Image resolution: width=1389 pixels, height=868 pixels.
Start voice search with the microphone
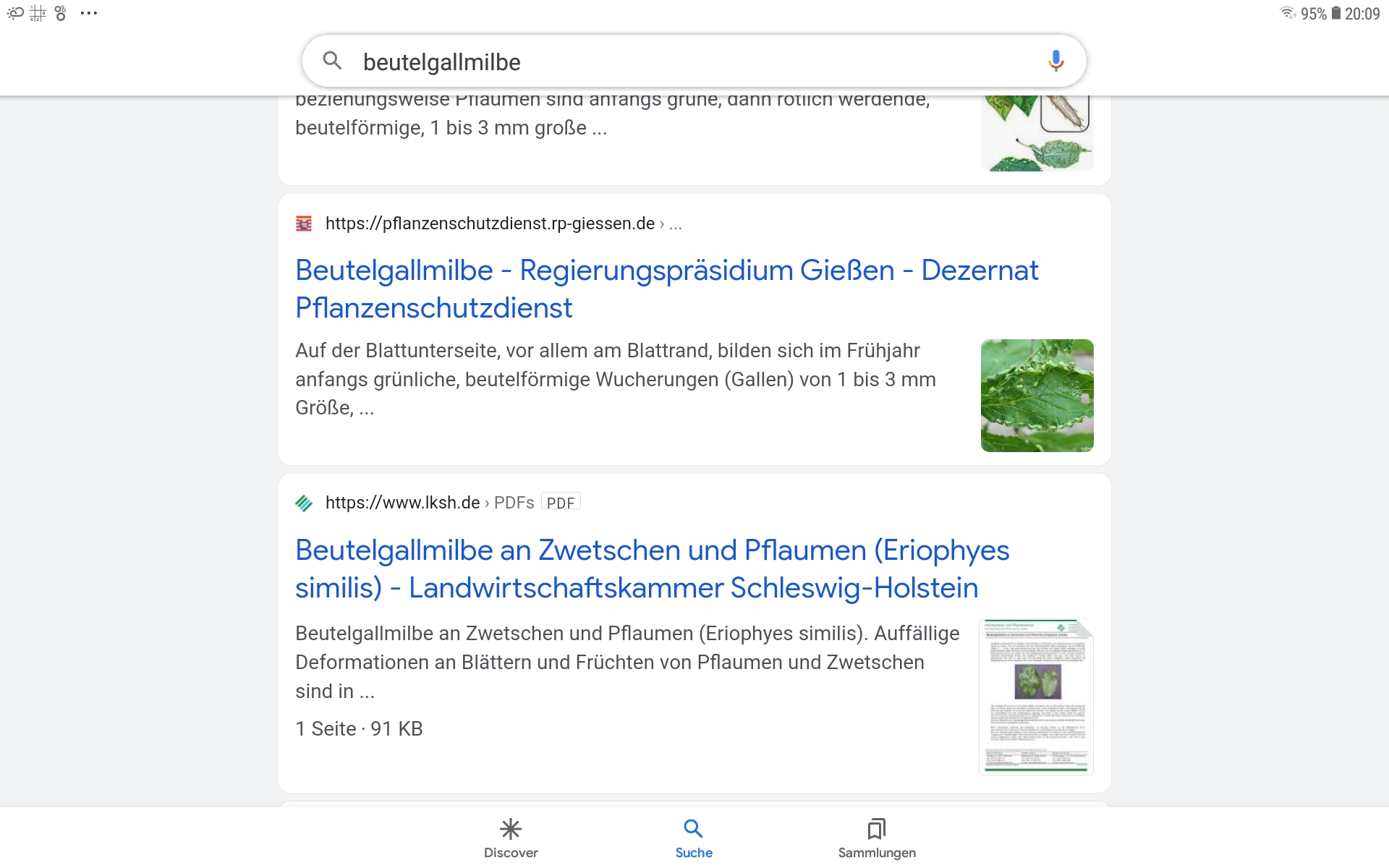[1055, 61]
